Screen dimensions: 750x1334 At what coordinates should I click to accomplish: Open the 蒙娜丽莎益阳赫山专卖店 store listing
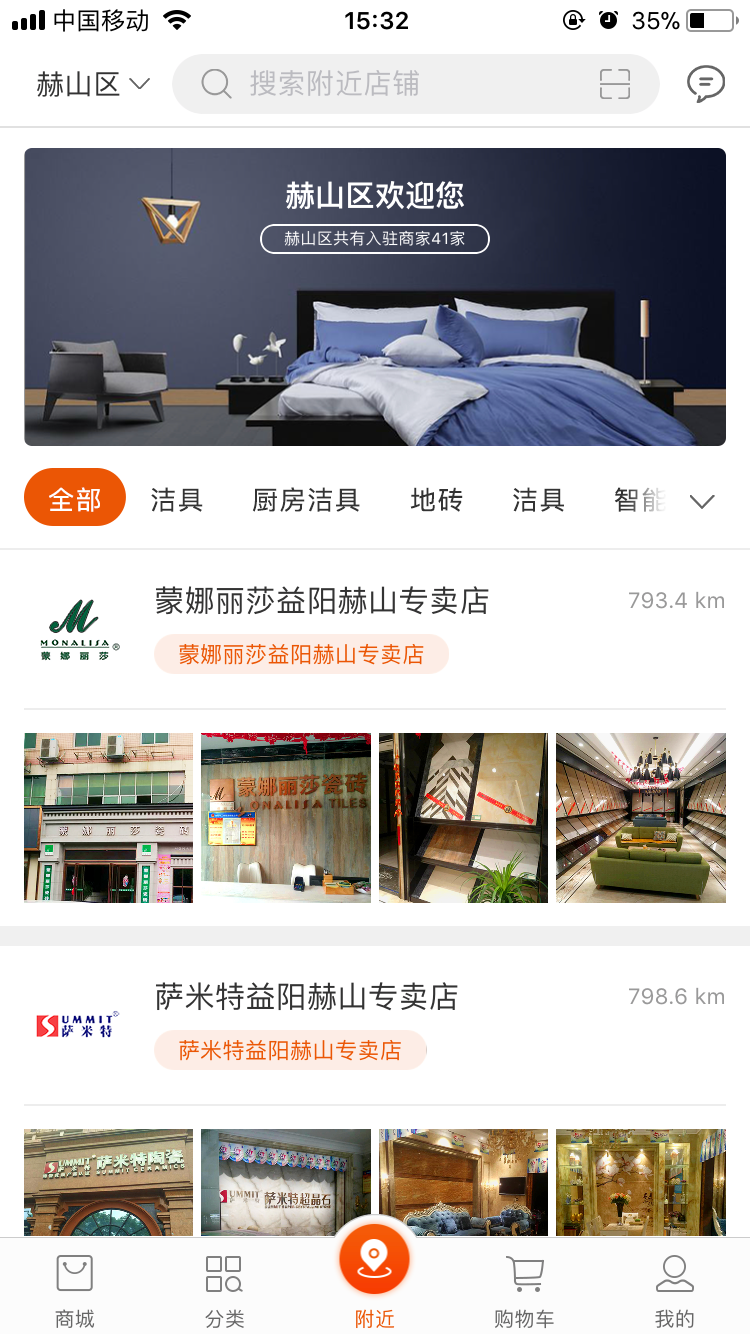click(x=322, y=601)
